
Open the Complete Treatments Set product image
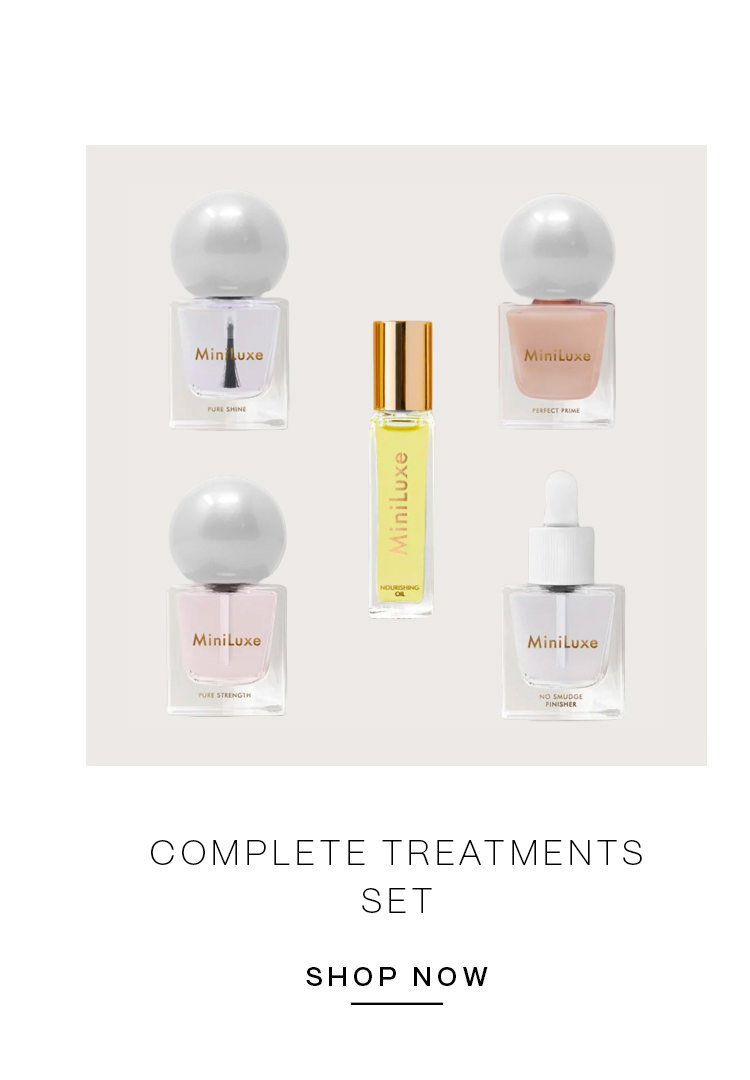396,455
